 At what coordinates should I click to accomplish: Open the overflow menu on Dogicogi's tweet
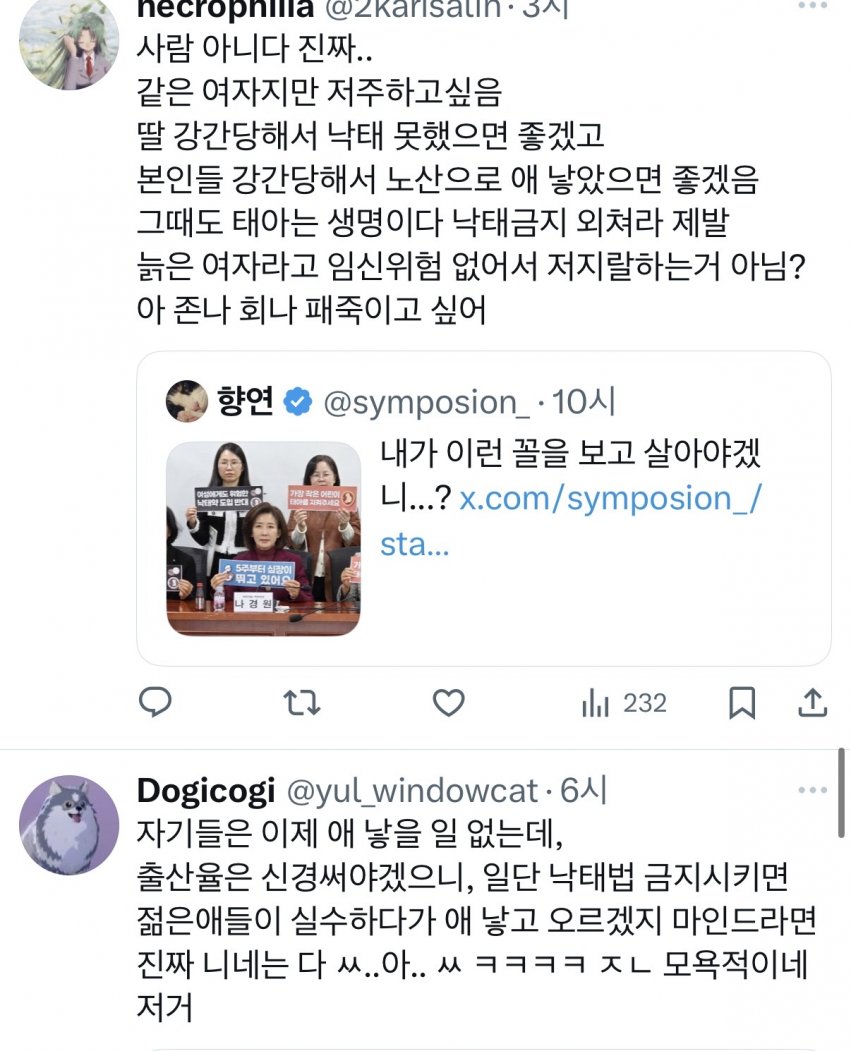[x=812, y=791]
